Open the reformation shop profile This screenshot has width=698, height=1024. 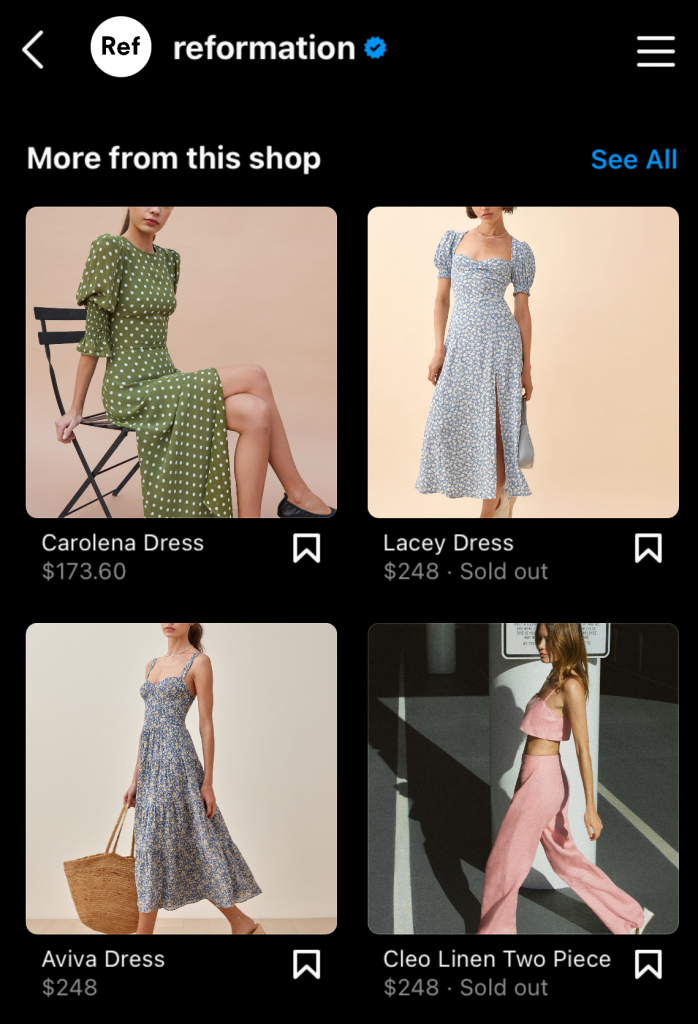click(263, 48)
